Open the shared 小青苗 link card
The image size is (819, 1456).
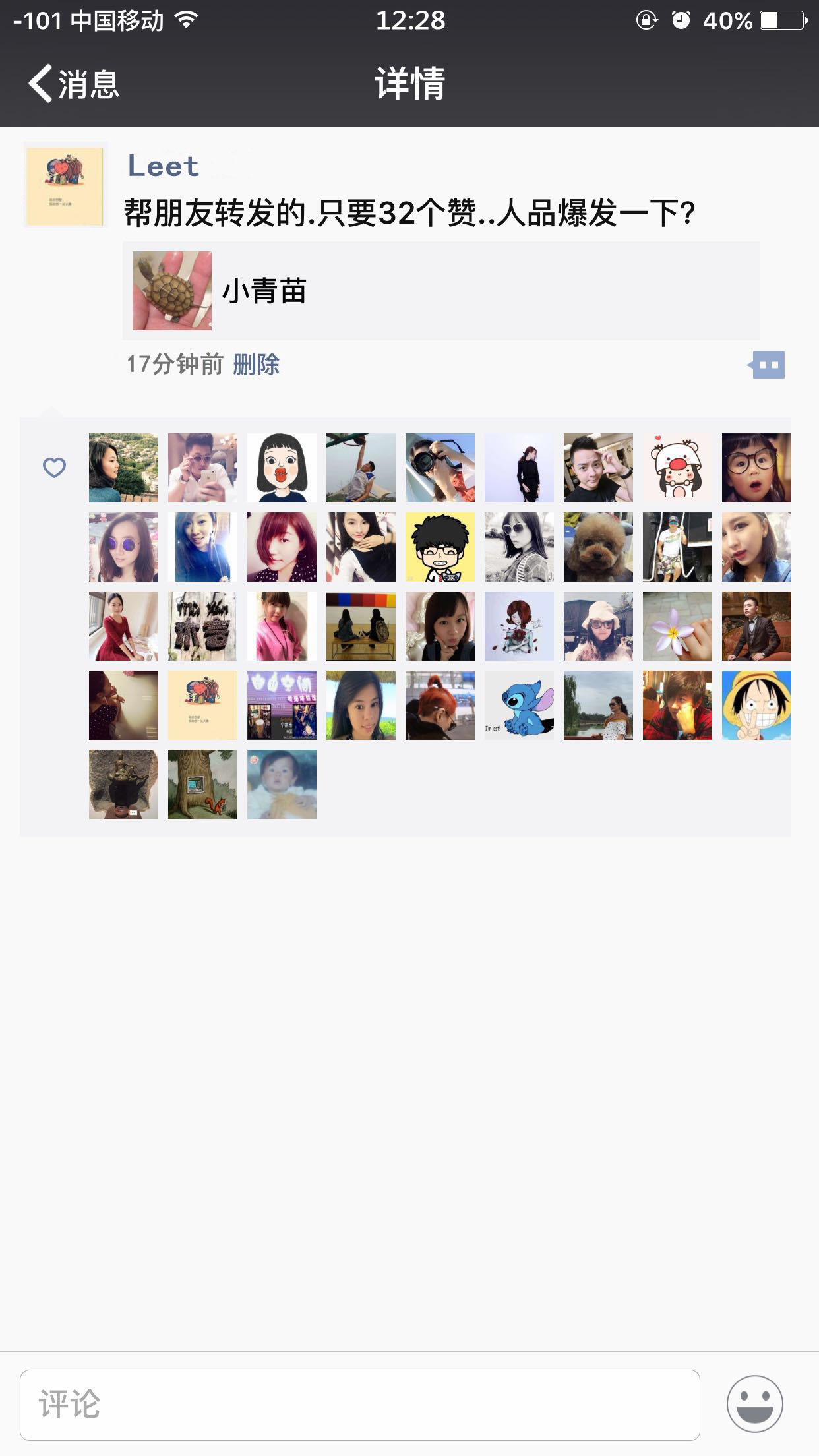pyautogui.click(x=440, y=291)
